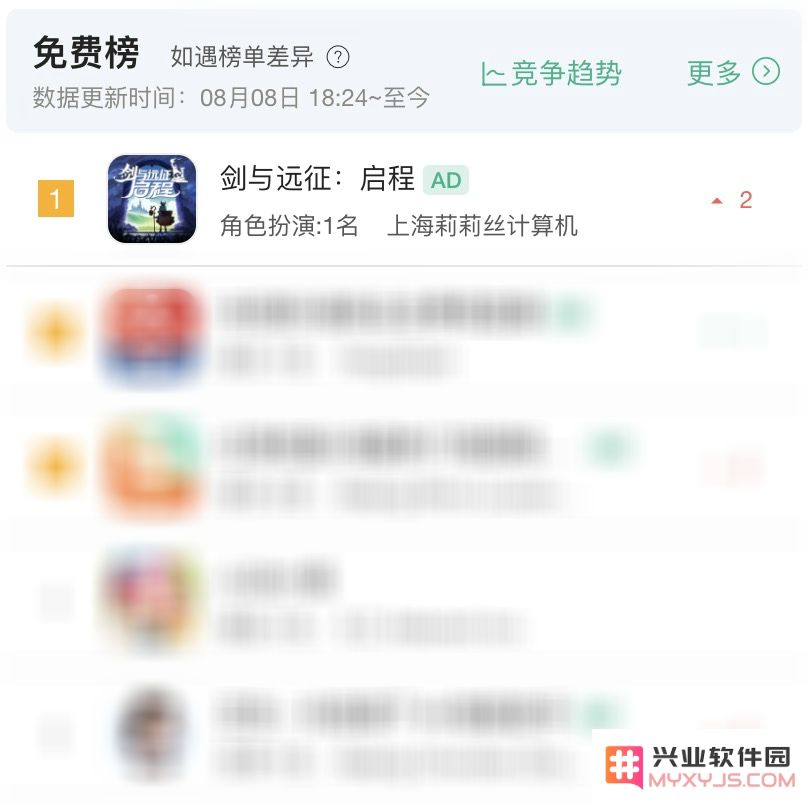Open 更多 to see the full list
This screenshot has height=804, width=808.
click(732, 72)
